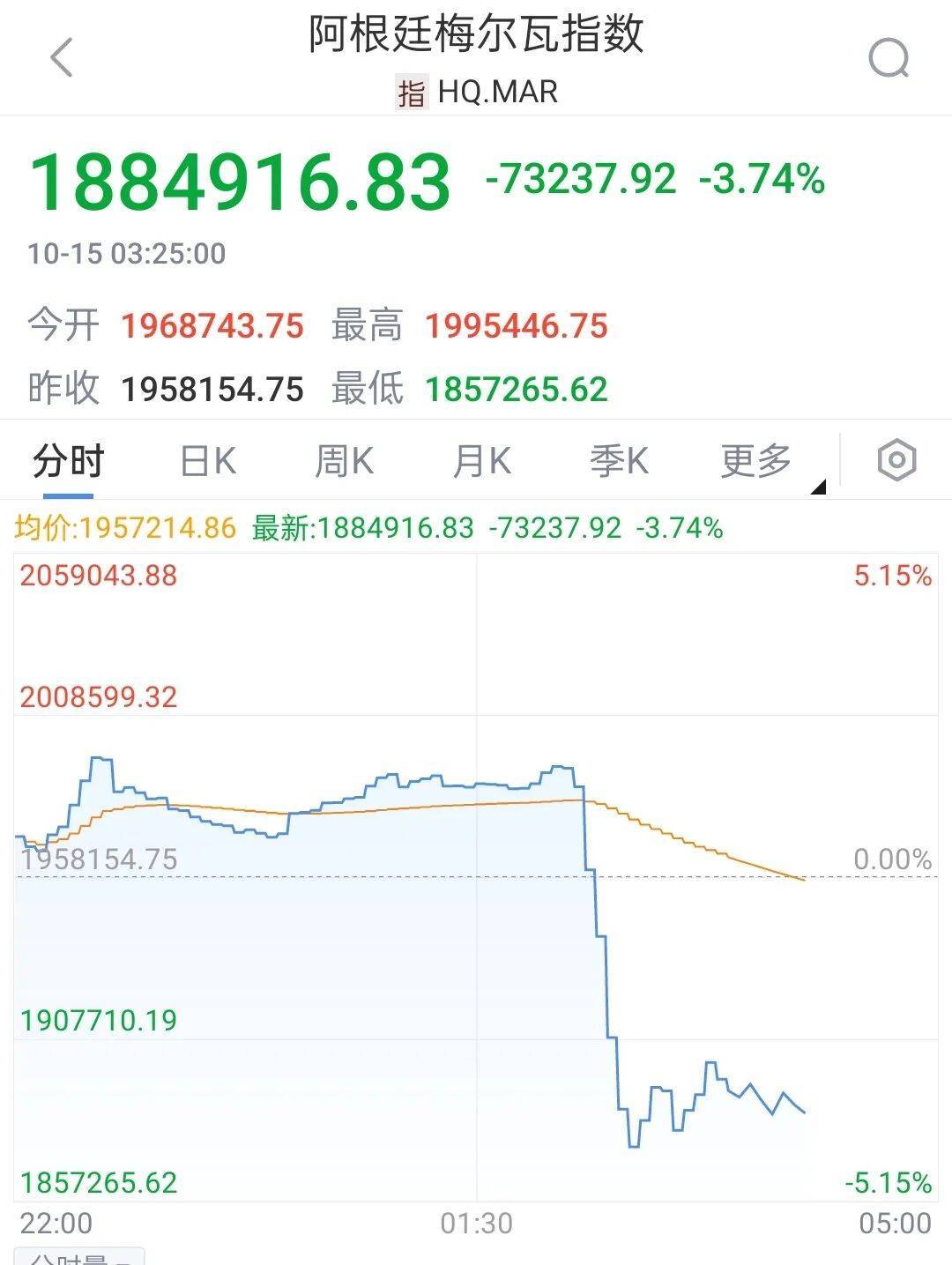Open chart settings hexagon icon
Viewport: 952px width, 1265px height.
coord(896,460)
